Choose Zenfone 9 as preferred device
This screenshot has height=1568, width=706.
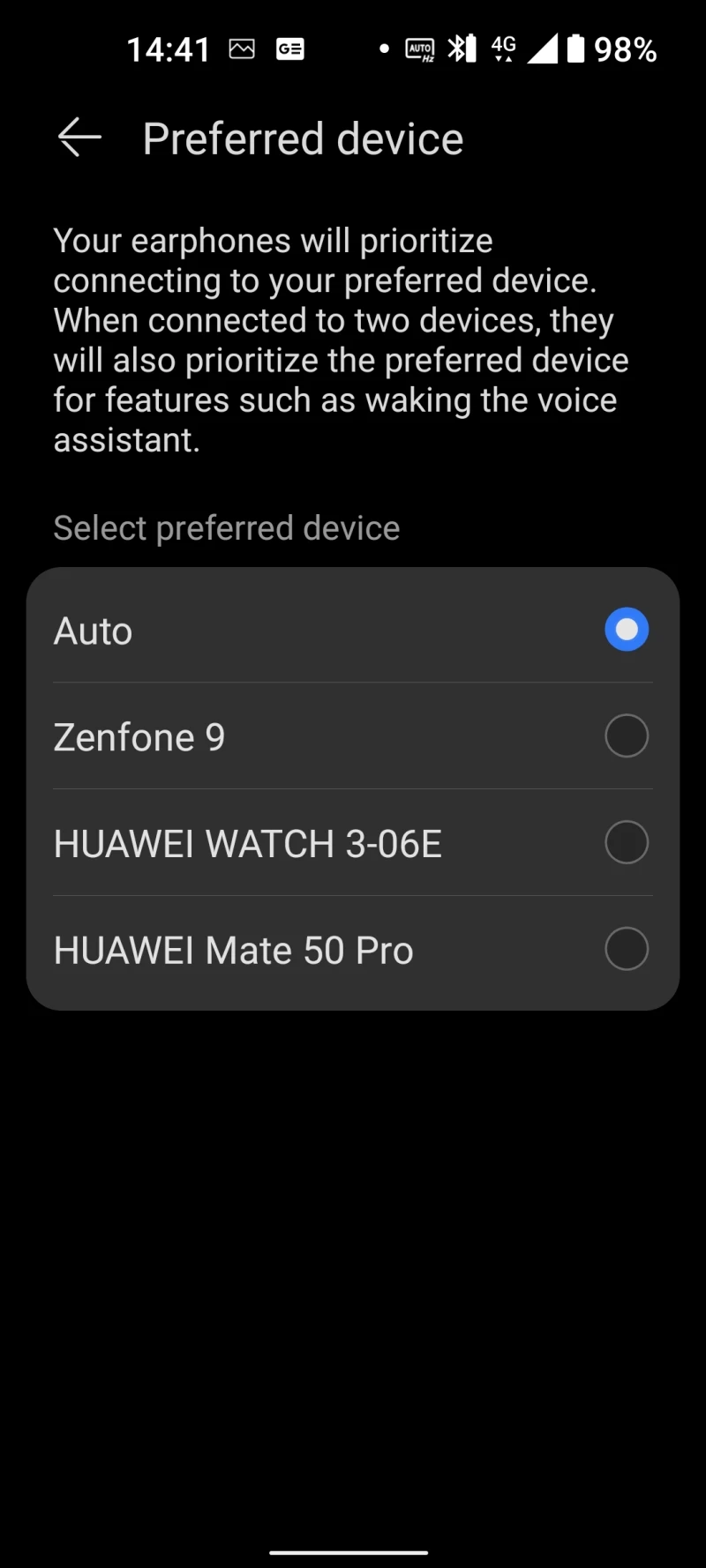pyautogui.click(x=626, y=736)
